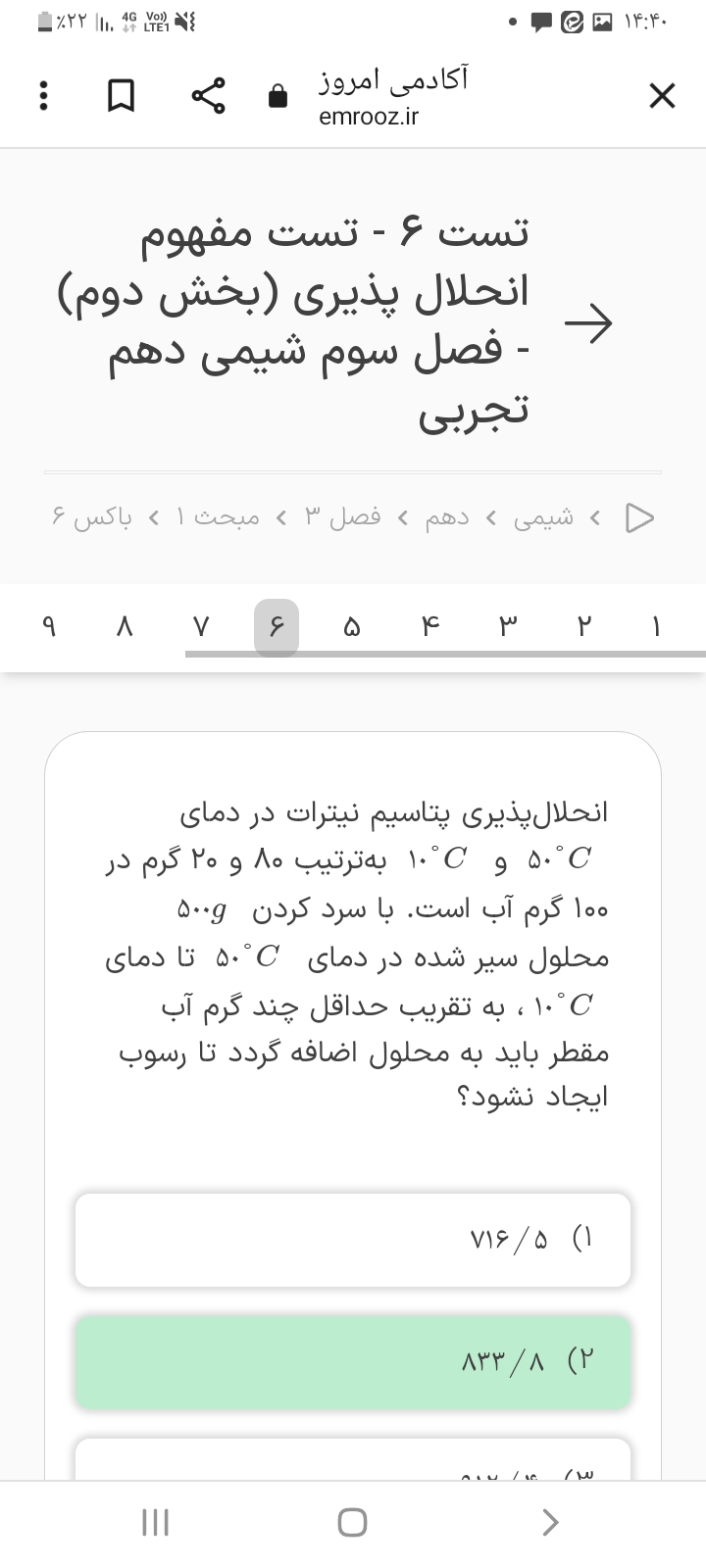Jump to question ۱

tap(656, 627)
